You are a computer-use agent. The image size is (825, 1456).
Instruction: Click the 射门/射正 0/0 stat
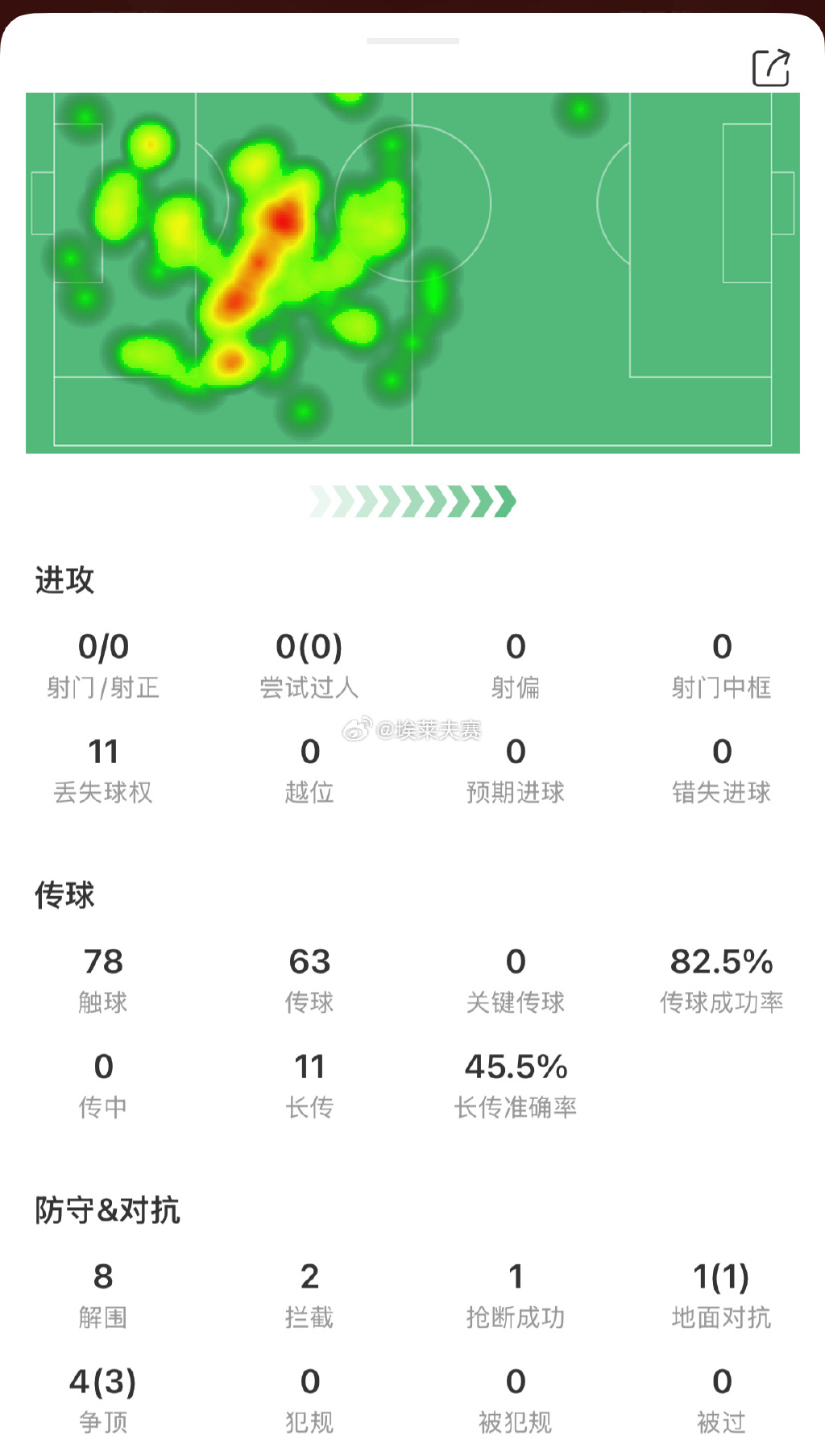[x=103, y=662]
